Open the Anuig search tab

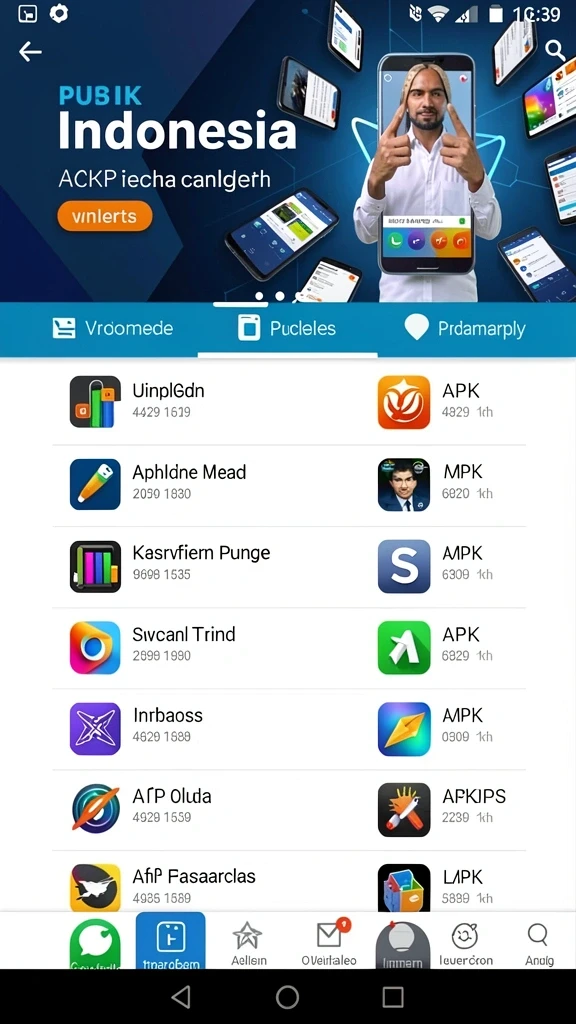click(539, 944)
